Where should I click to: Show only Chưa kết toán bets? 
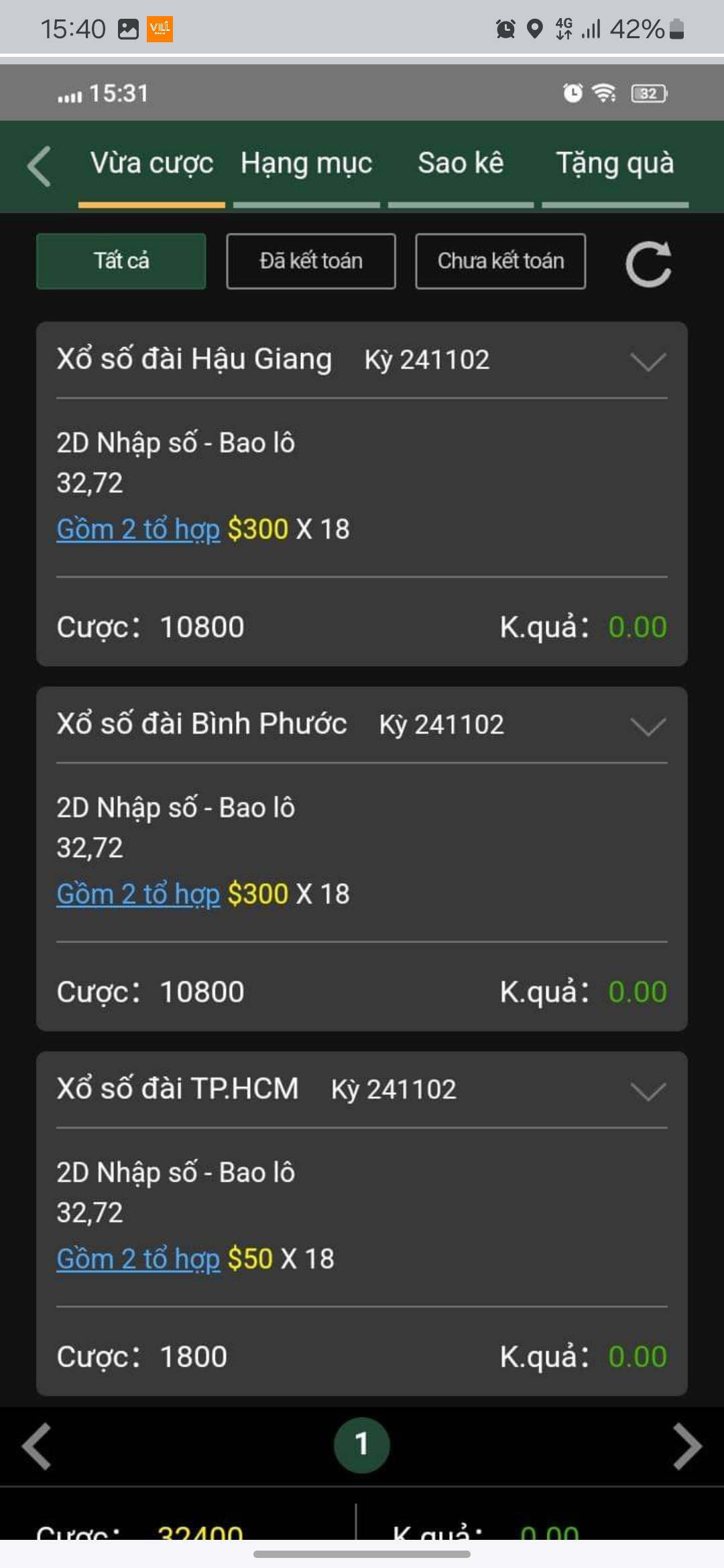point(500,261)
